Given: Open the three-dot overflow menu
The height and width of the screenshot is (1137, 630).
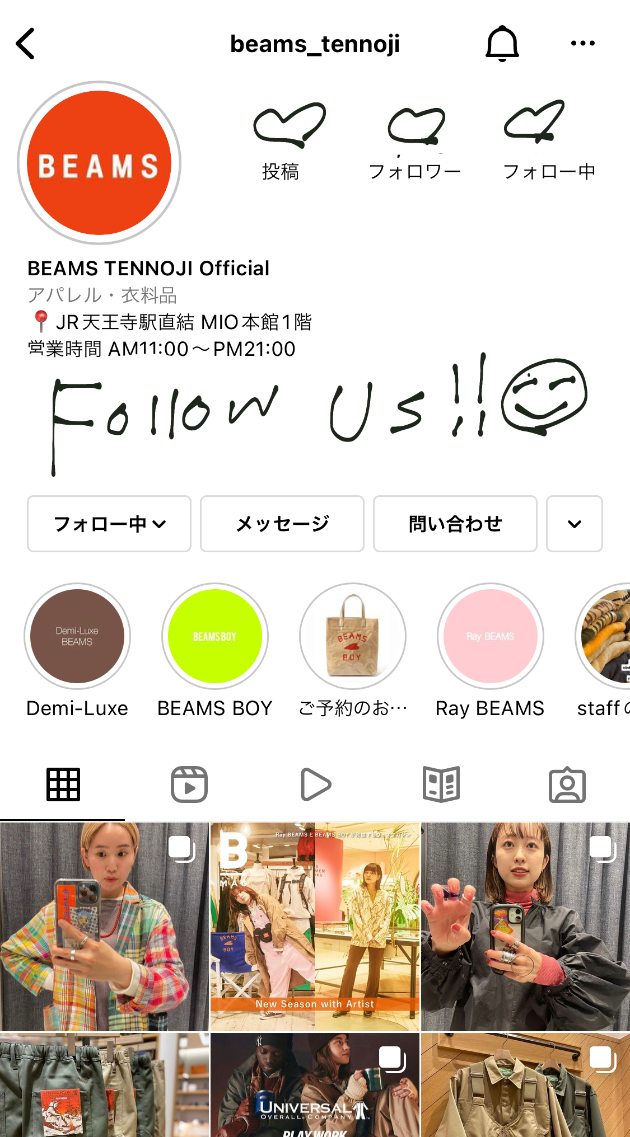Looking at the screenshot, I should pos(582,43).
